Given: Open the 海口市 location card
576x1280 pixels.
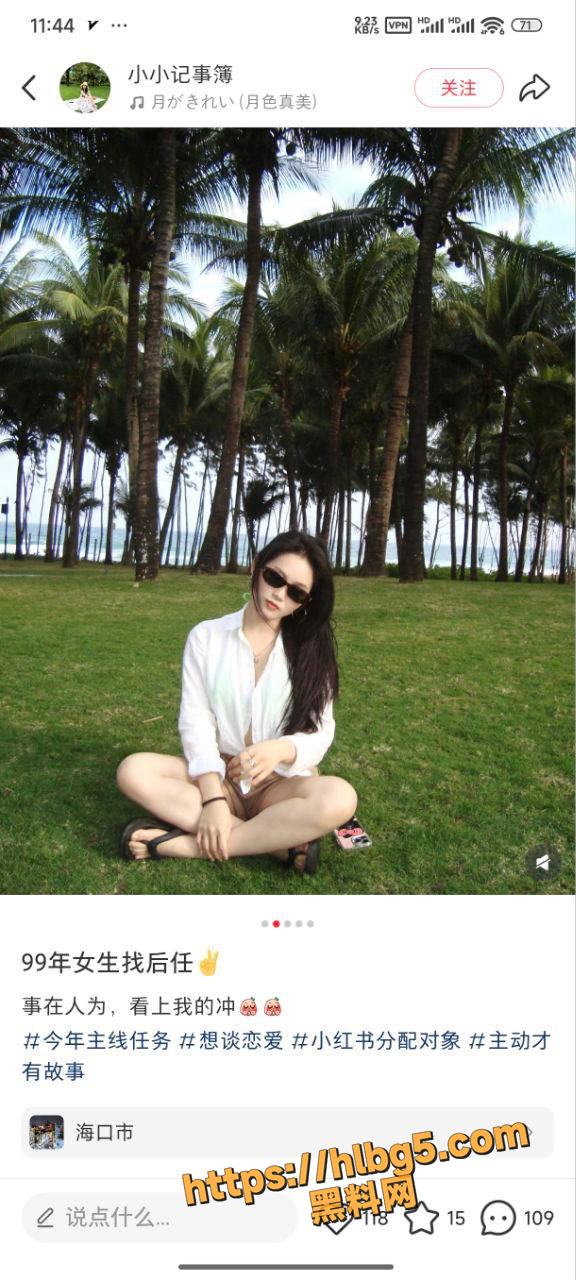Looking at the screenshot, I should 288,1132.
